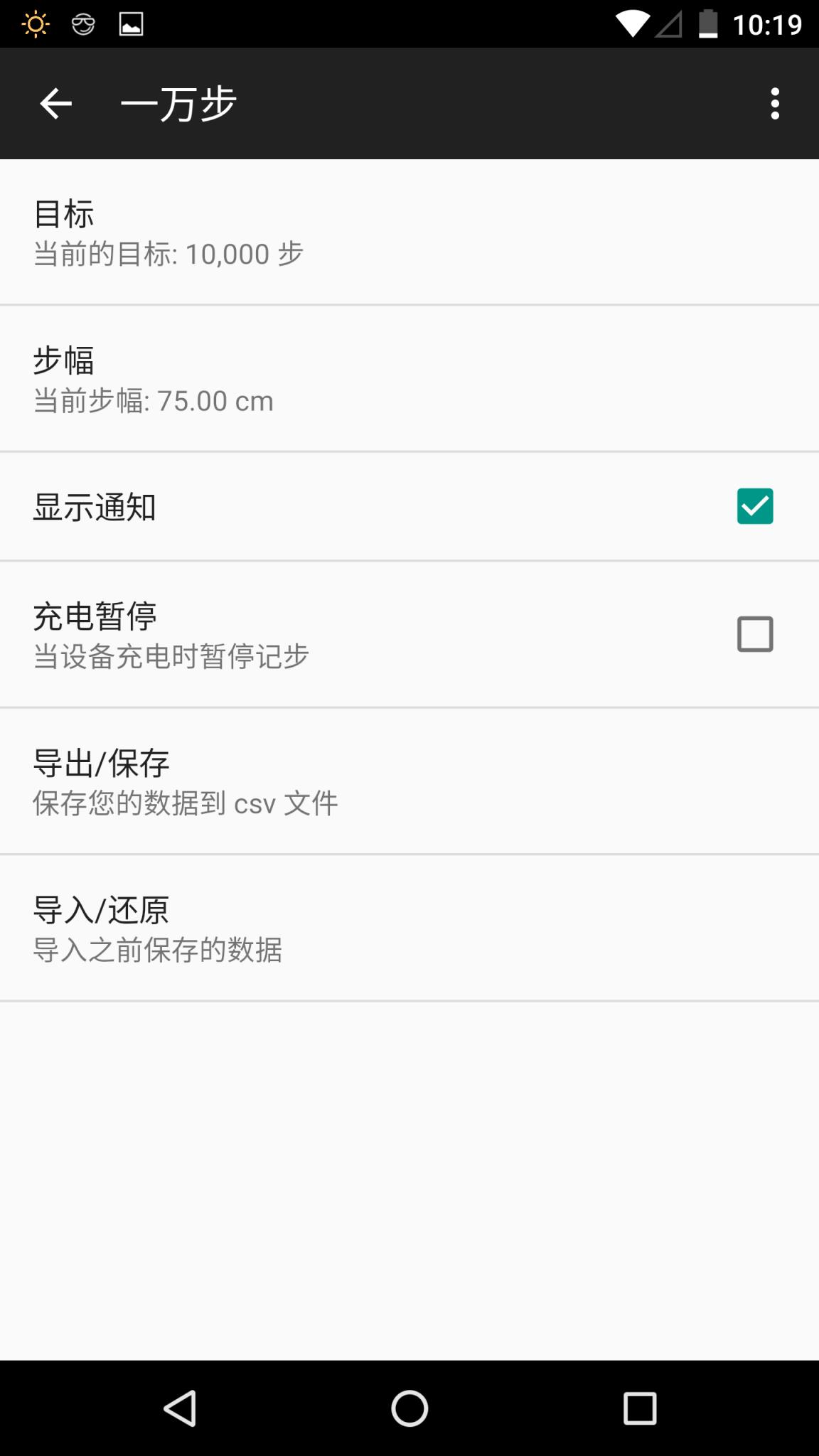The image size is (819, 1456).
Task: Tap the 一万步 title in the app bar
Action: click(x=178, y=104)
